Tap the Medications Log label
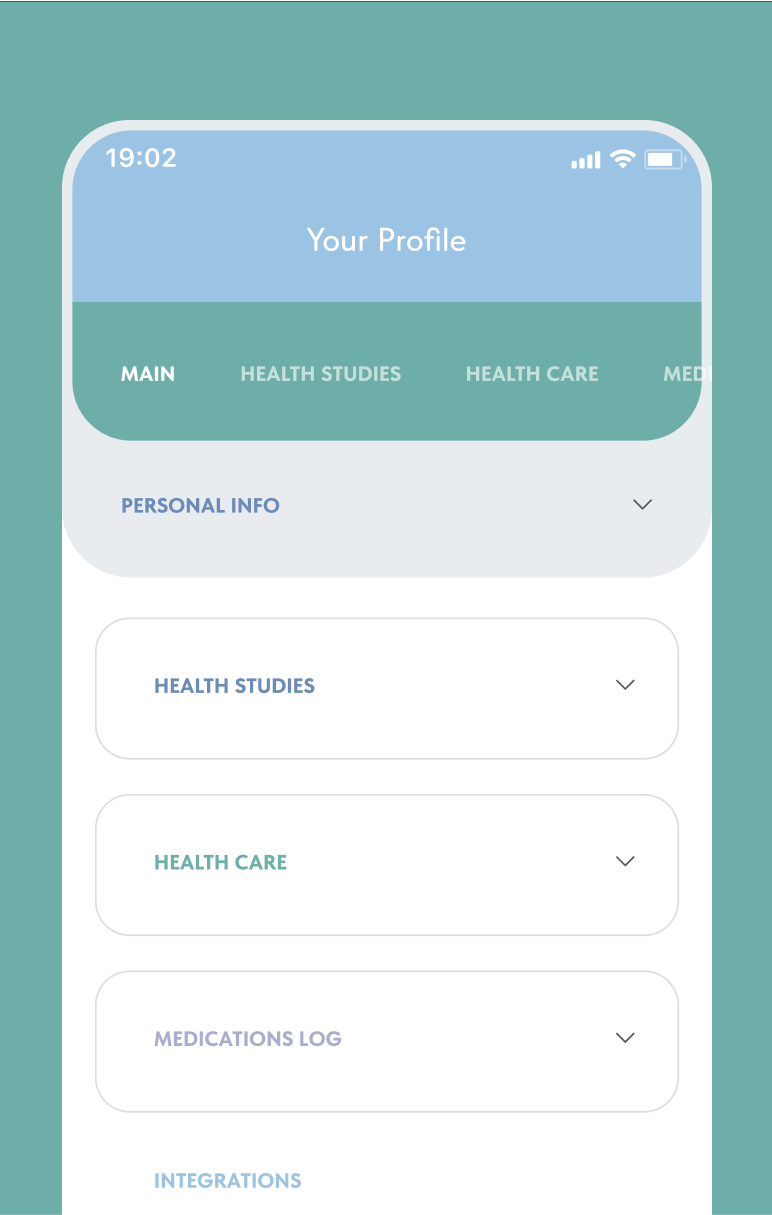The height and width of the screenshot is (1215, 772). (x=249, y=1038)
